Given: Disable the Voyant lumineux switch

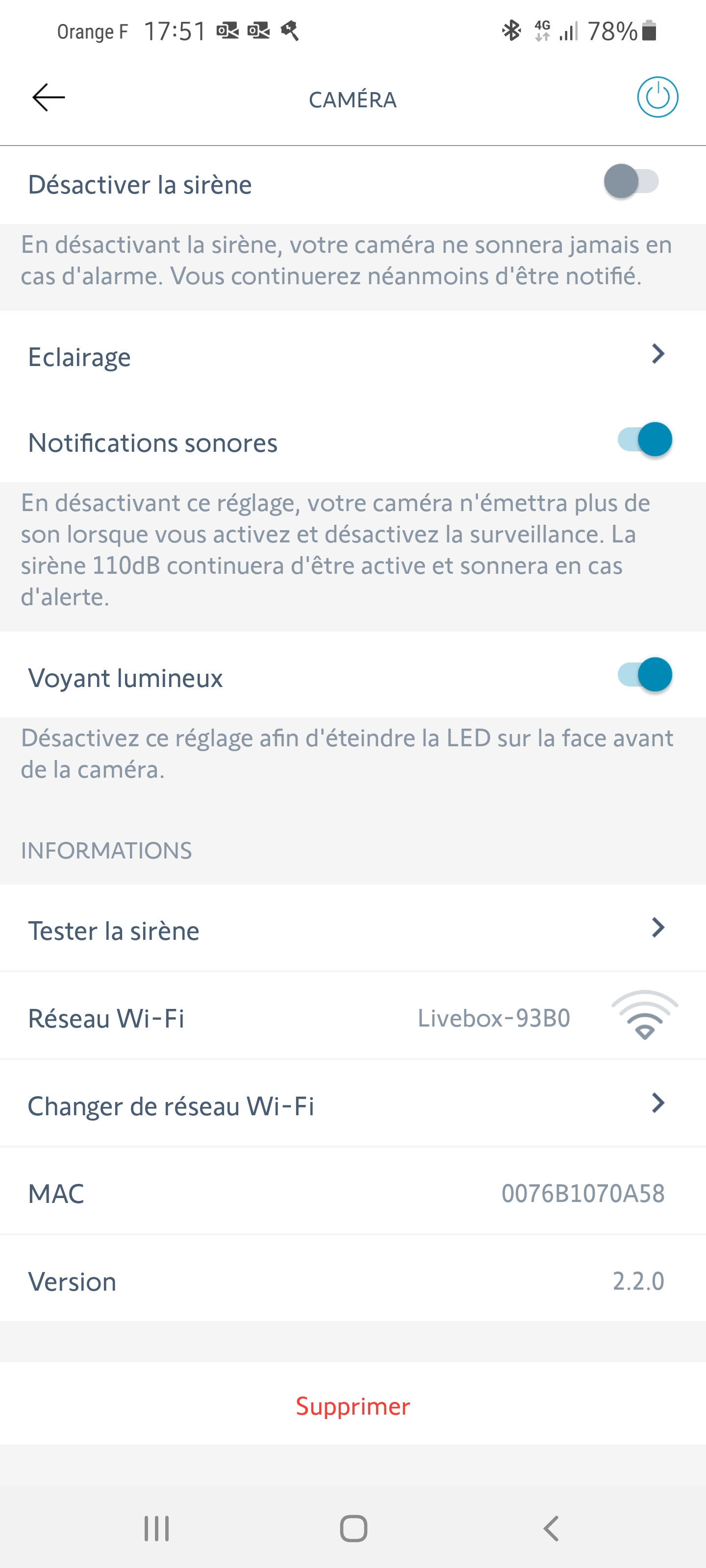Looking at the screenshot, I should (x=645, y=675).
